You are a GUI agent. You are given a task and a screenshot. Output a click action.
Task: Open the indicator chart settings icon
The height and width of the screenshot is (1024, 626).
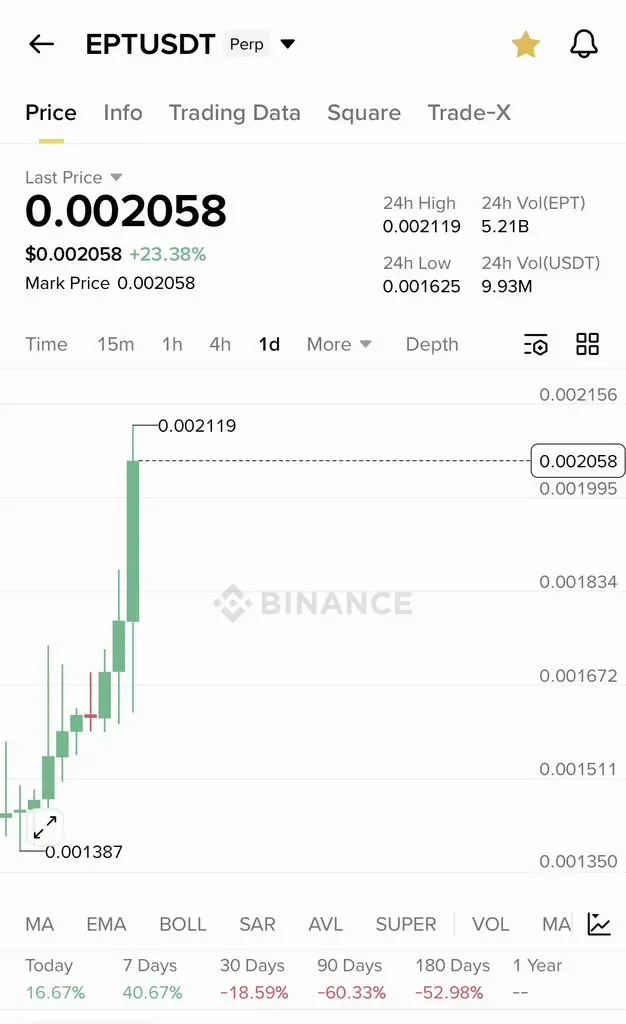pyautogui.click(x=599, y=924)
